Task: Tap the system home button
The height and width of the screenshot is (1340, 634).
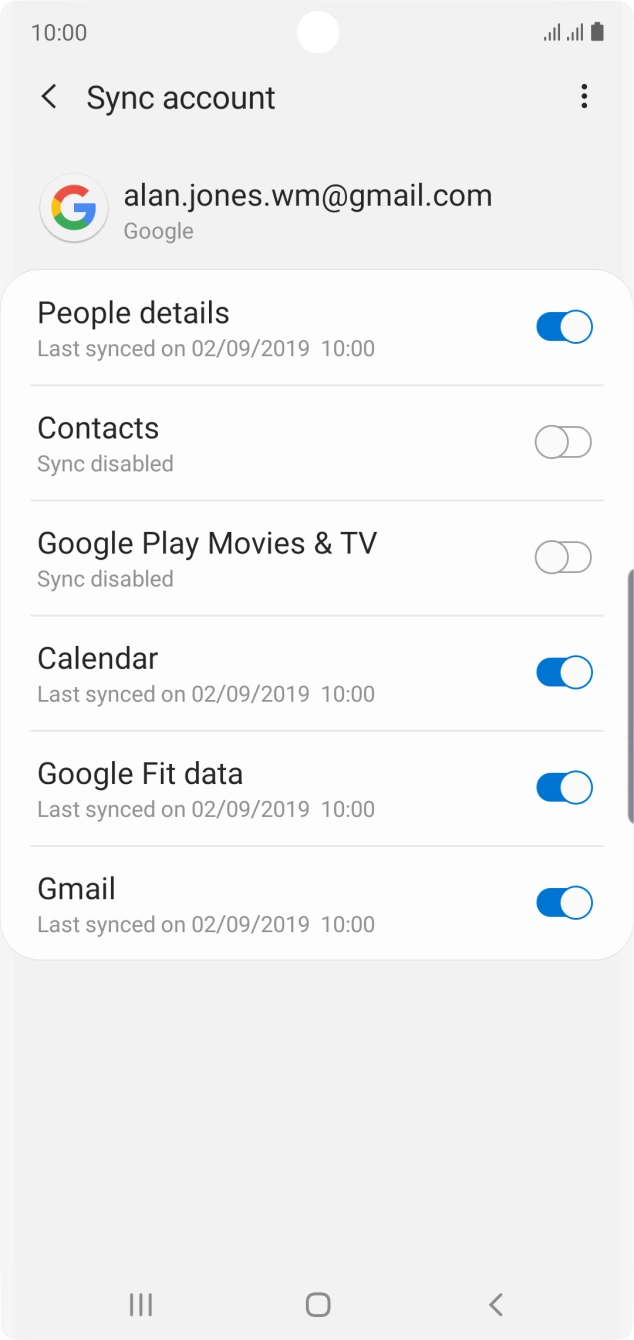Action: coord(318,1304)
